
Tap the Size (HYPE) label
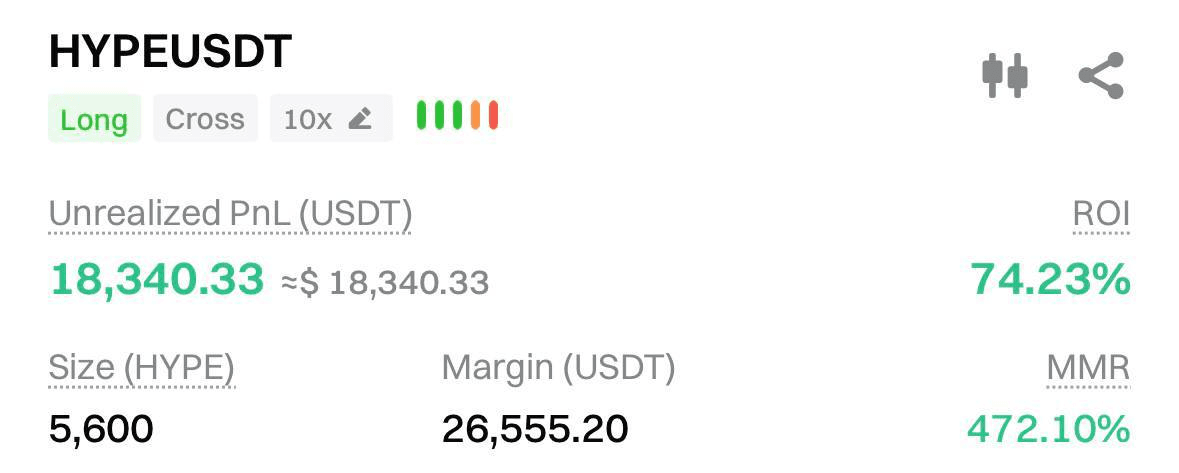141,369
